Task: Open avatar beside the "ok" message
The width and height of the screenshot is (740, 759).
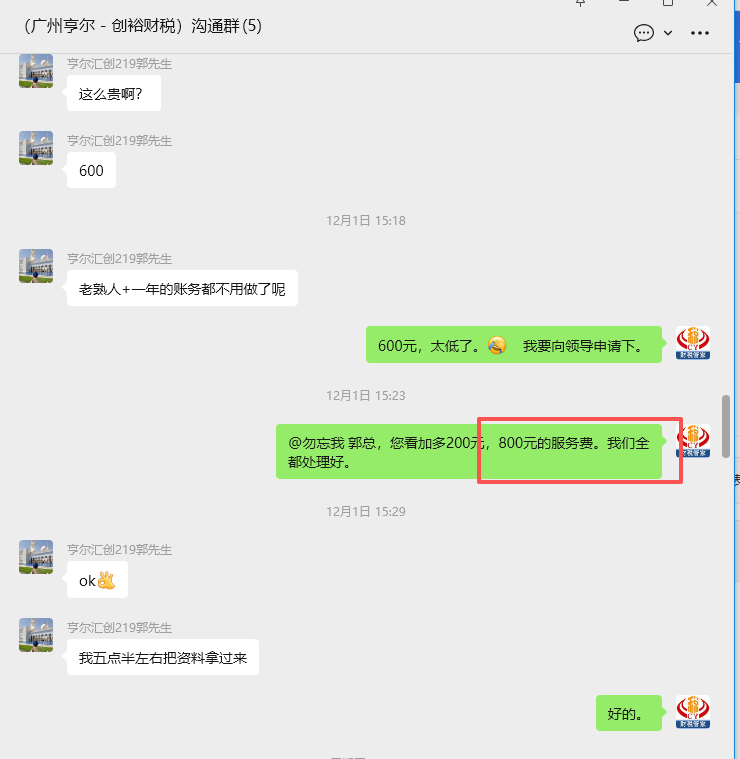Action: tap(36, 557)
